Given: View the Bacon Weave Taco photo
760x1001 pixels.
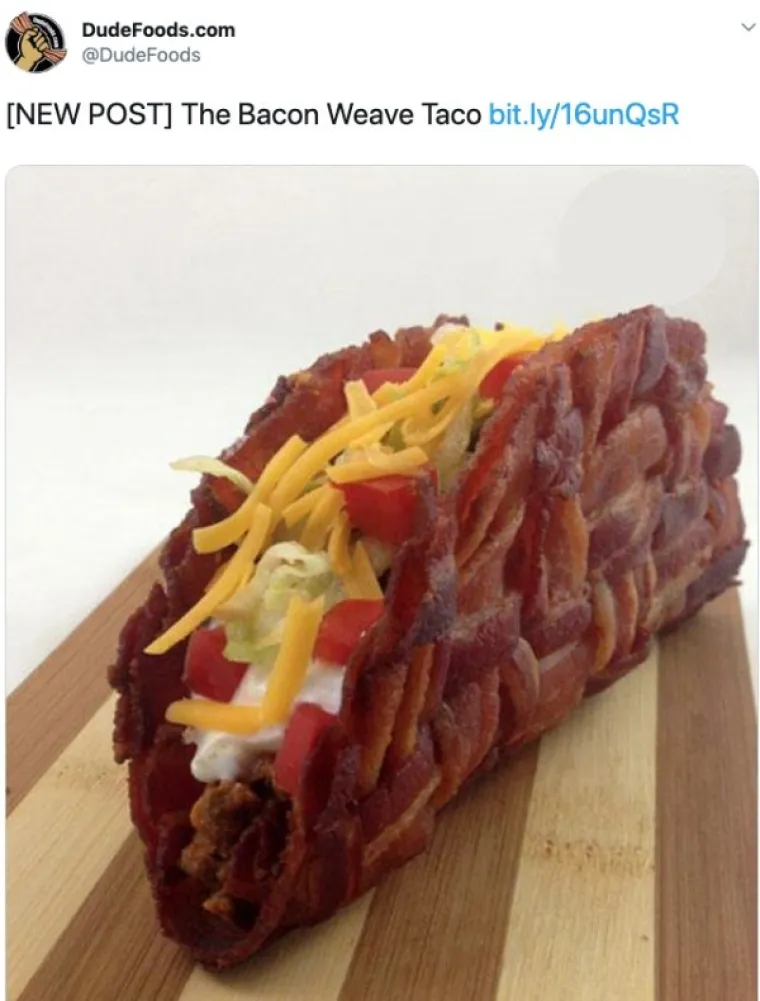Looking at the screenshot, I should (x=380, y=580).
